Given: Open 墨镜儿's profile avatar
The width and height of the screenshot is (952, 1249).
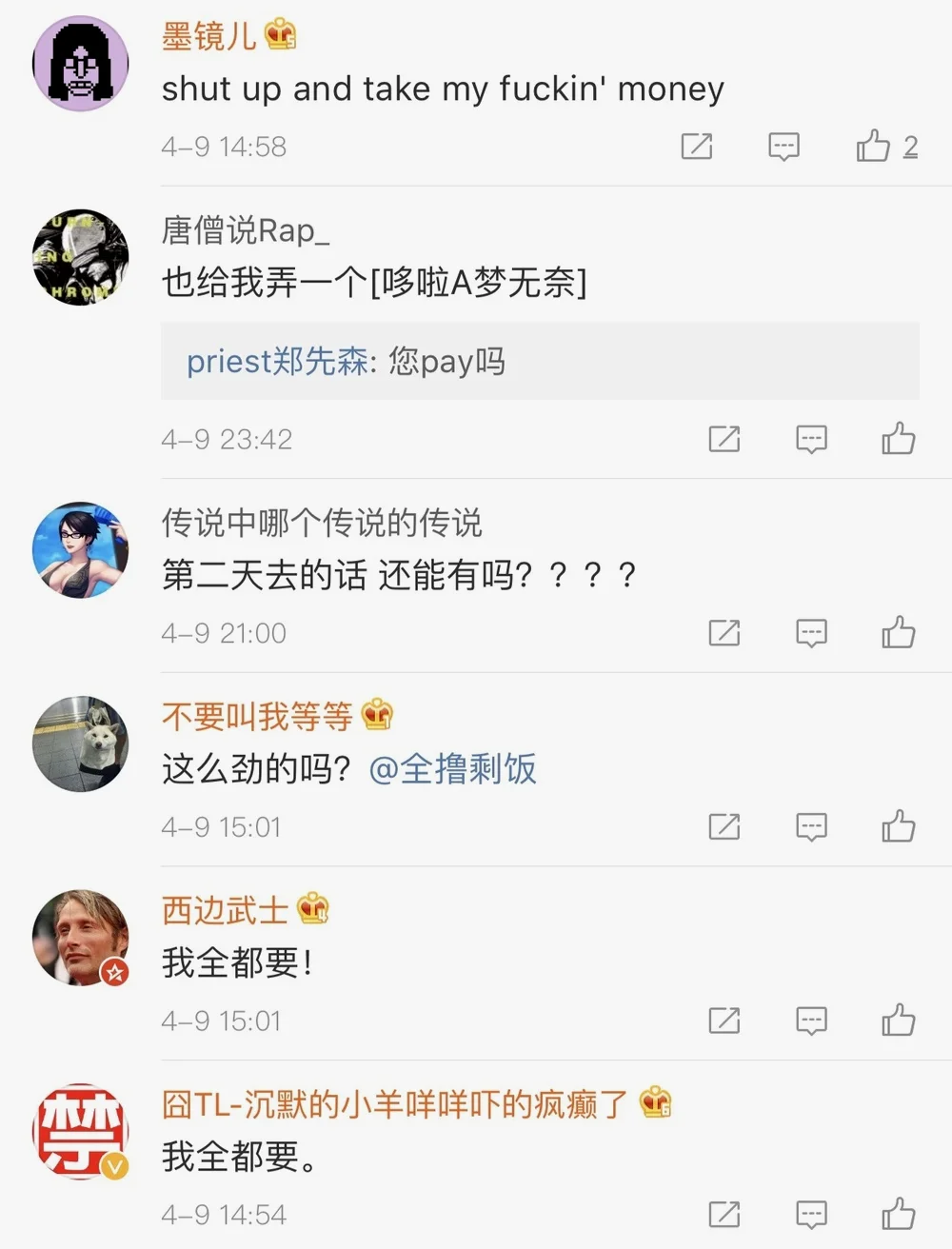Looking at the screenshot, I should (x=80, y=64).
